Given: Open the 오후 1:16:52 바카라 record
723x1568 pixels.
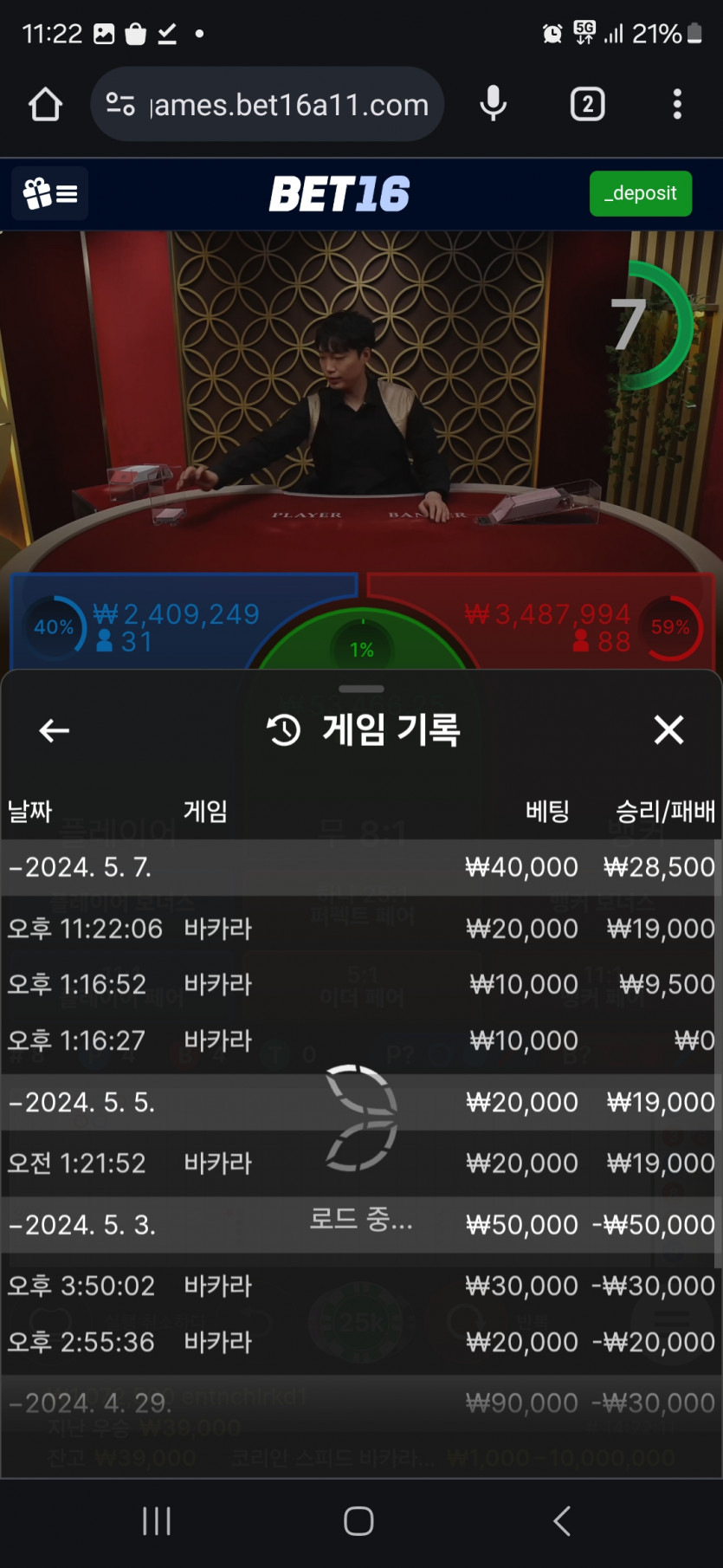Looking at the screenshot, I should (361, 984).
